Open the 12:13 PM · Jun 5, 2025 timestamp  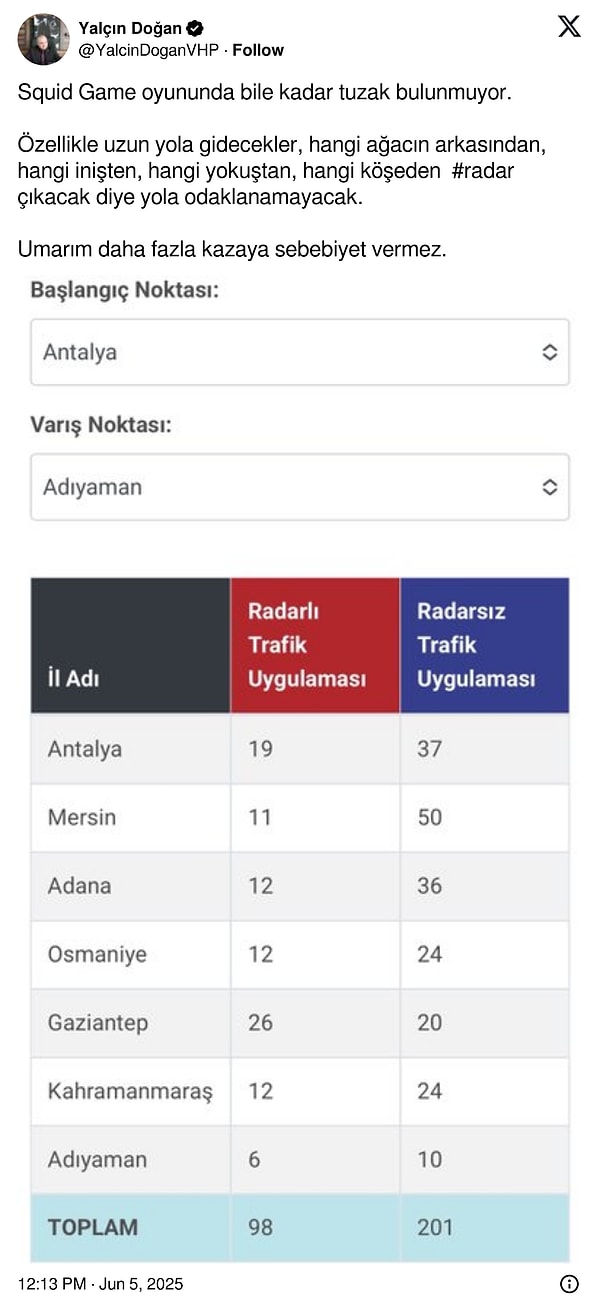coord(101,1284)
